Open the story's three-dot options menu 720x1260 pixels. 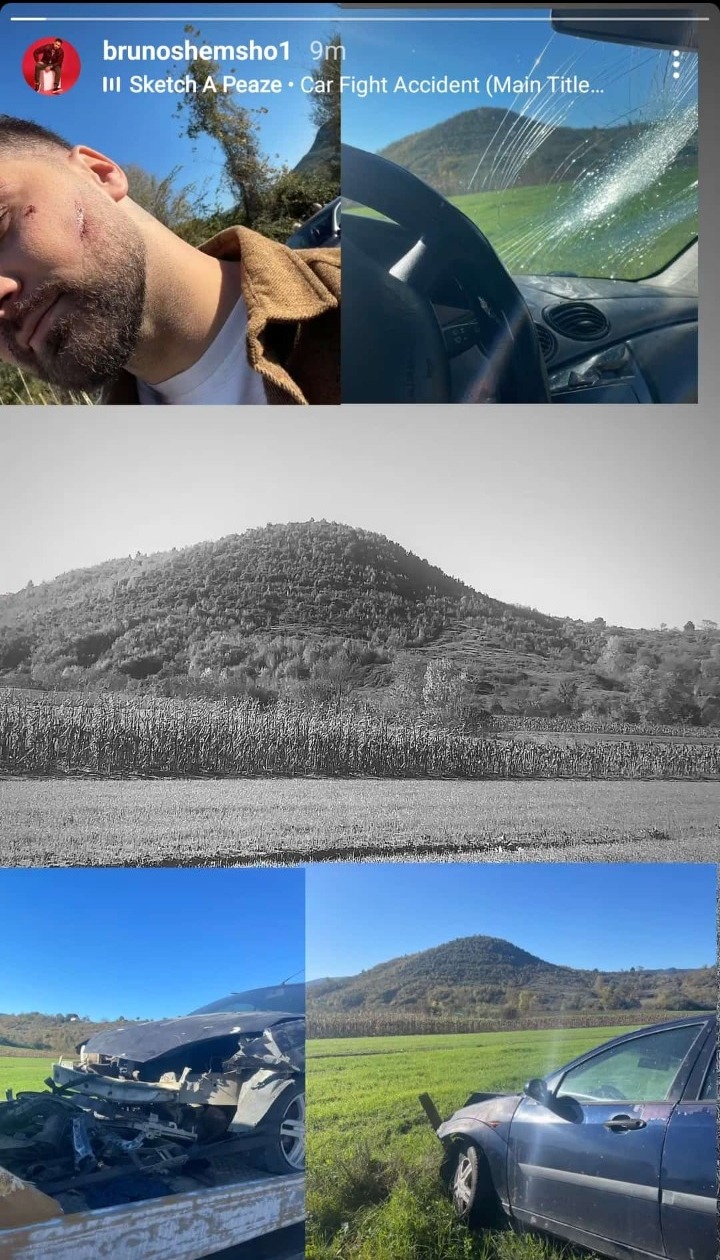click(676, 65)
